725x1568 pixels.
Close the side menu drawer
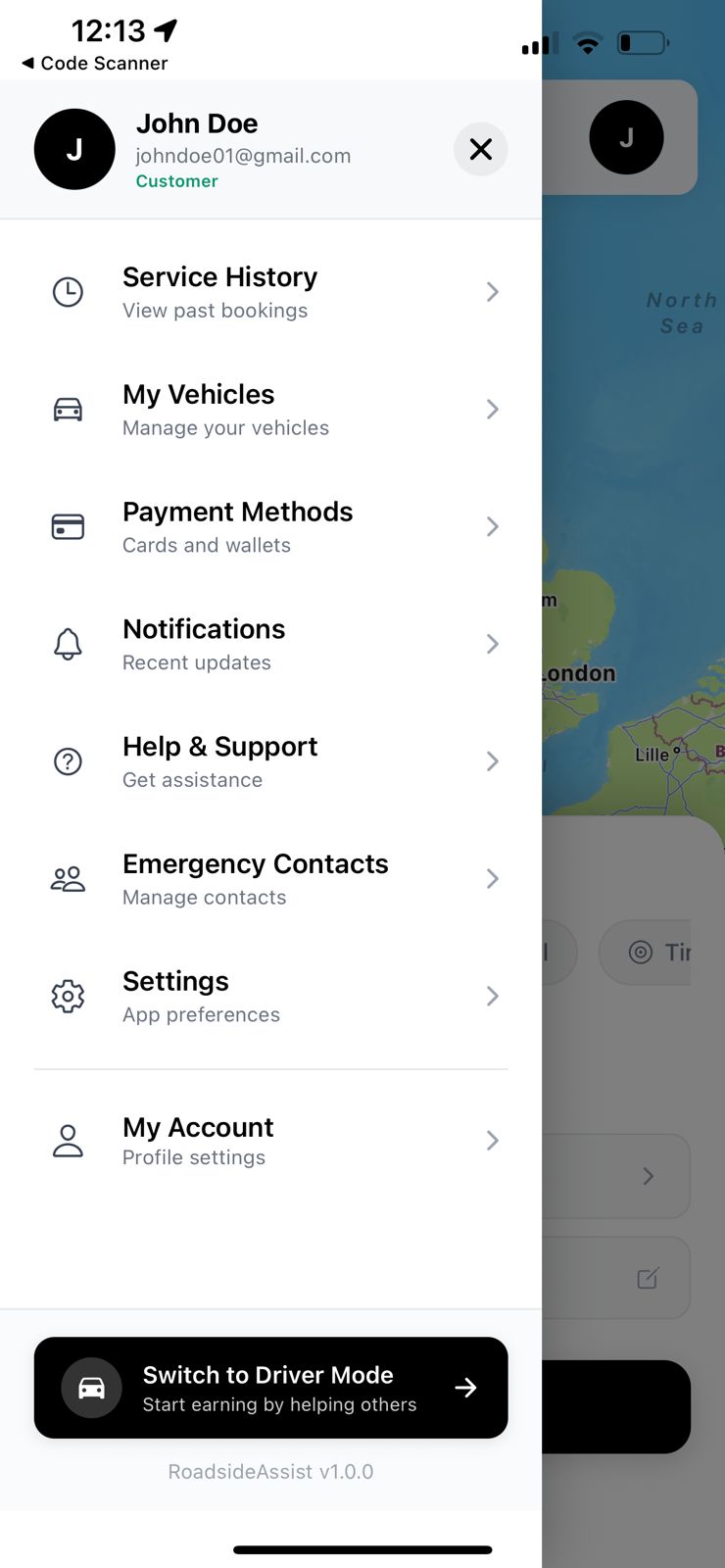[x=480, y=149]
